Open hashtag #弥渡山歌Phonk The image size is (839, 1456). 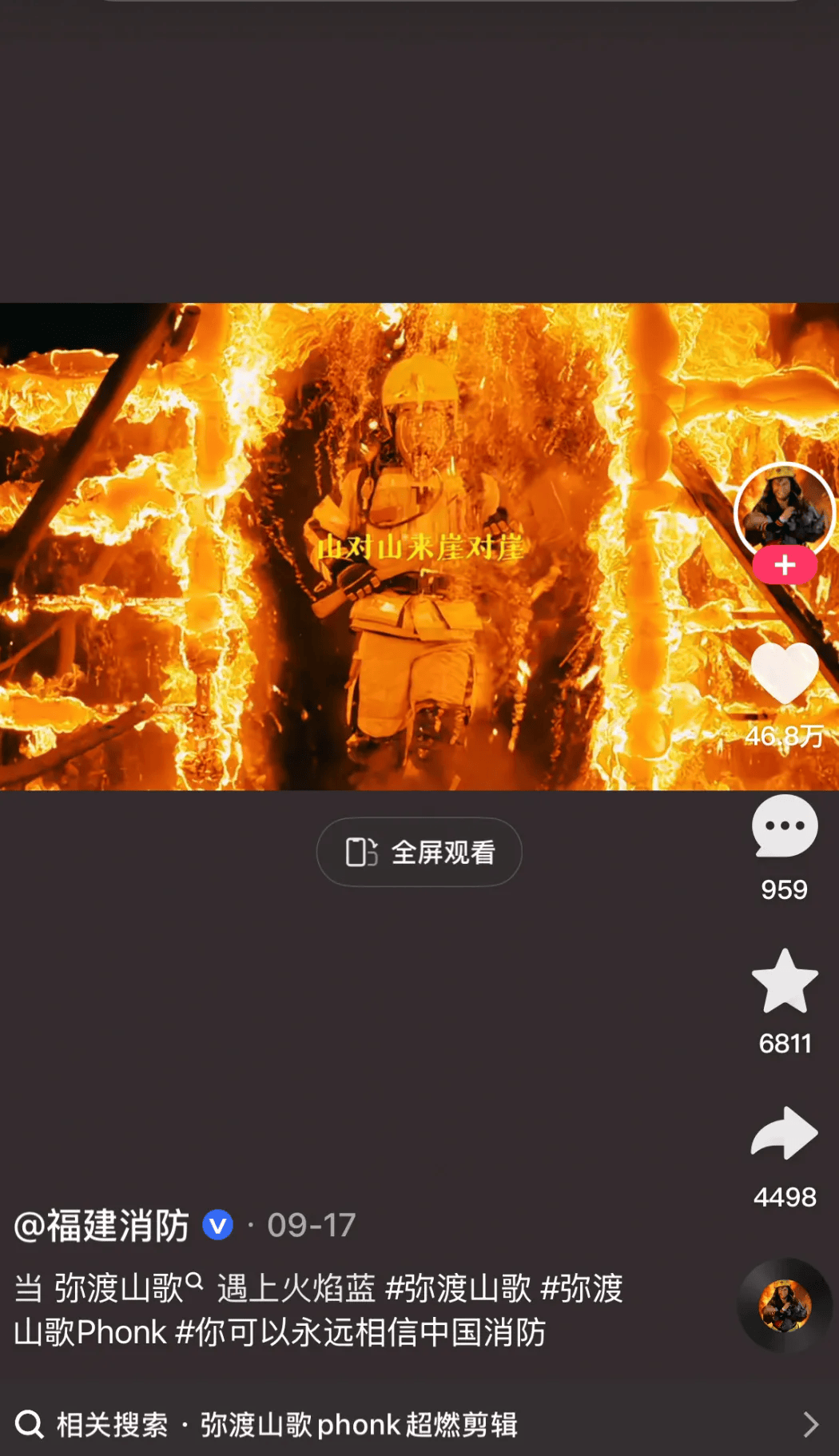(x=582, y=1289)
